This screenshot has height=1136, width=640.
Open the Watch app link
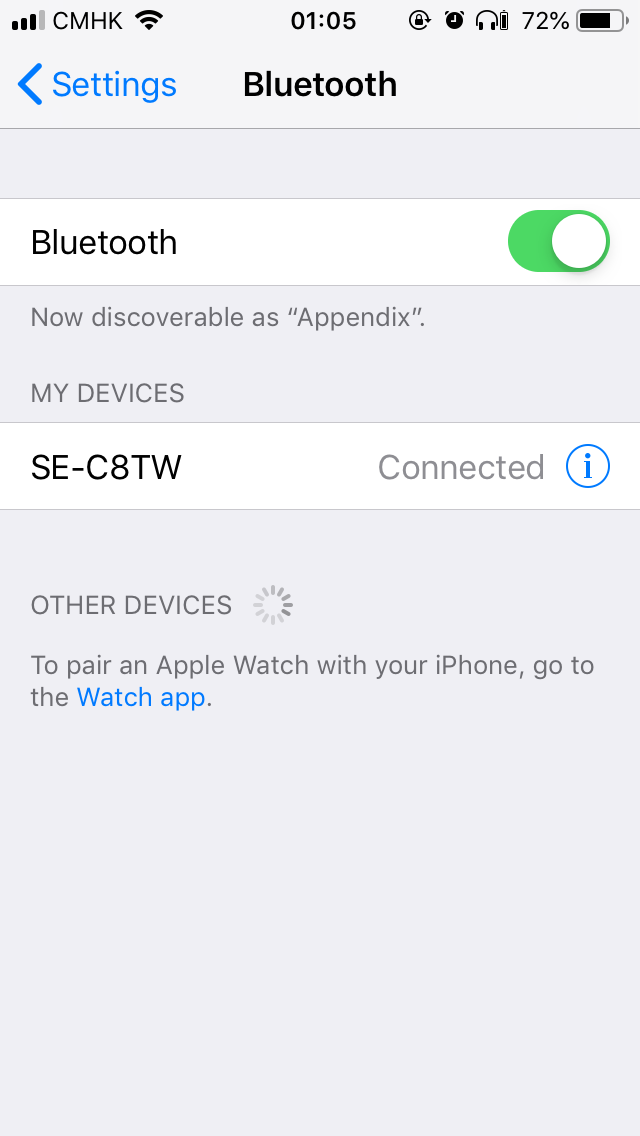pyautogui.click(x=141, y=697)
